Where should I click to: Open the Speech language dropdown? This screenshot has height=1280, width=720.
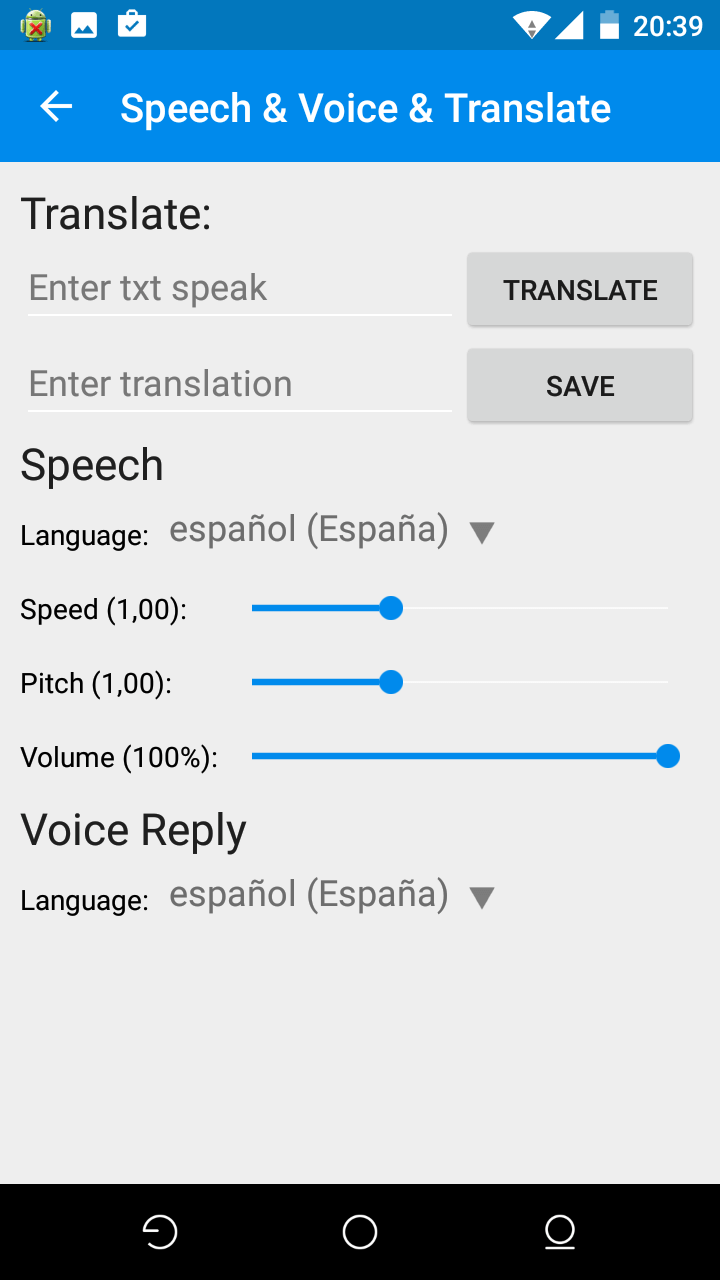[332, 530]
